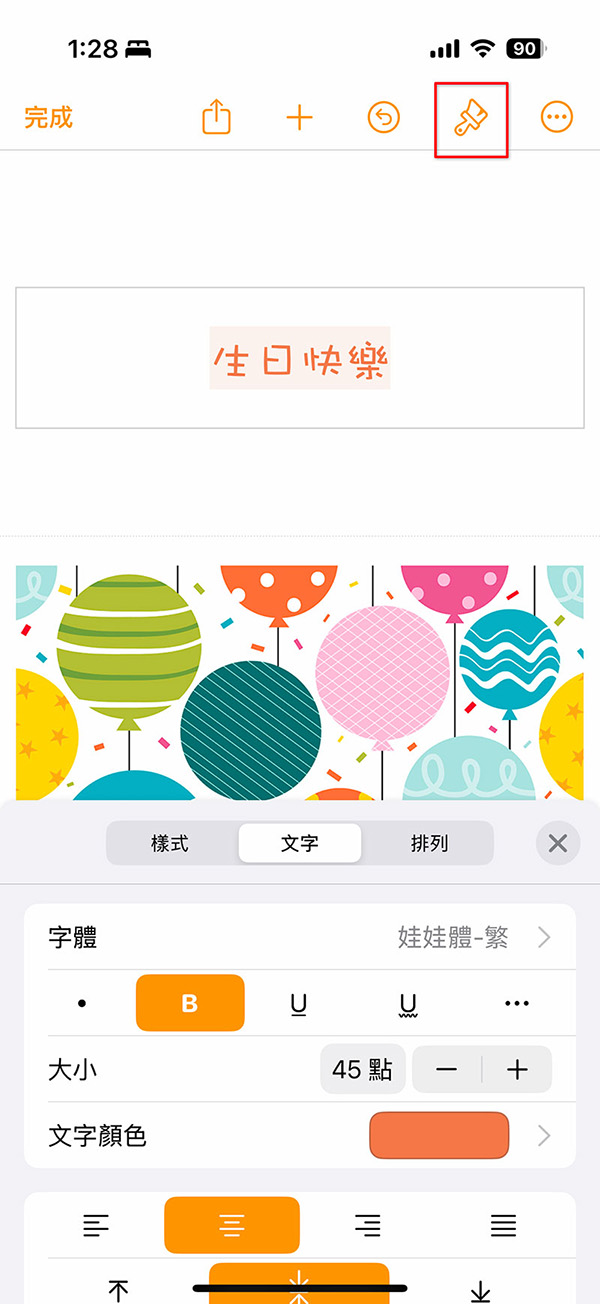The height and width of the screenshot is (1304, 600).
Task: Close the format panel
Action: coord(558,844)
